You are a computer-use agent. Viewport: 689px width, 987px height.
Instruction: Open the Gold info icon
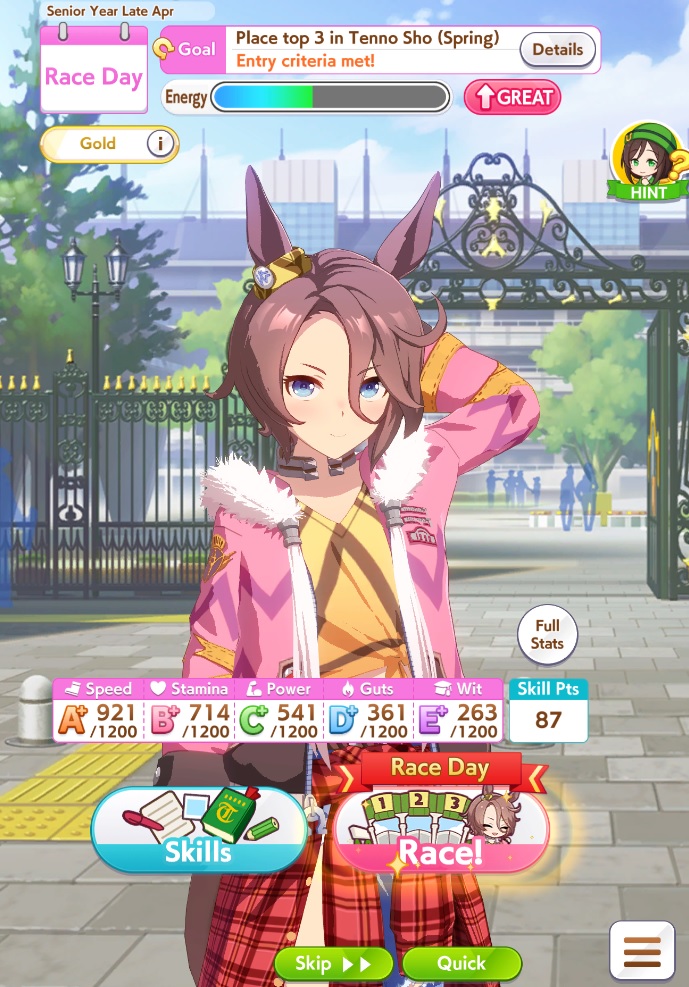click(160, 144)
